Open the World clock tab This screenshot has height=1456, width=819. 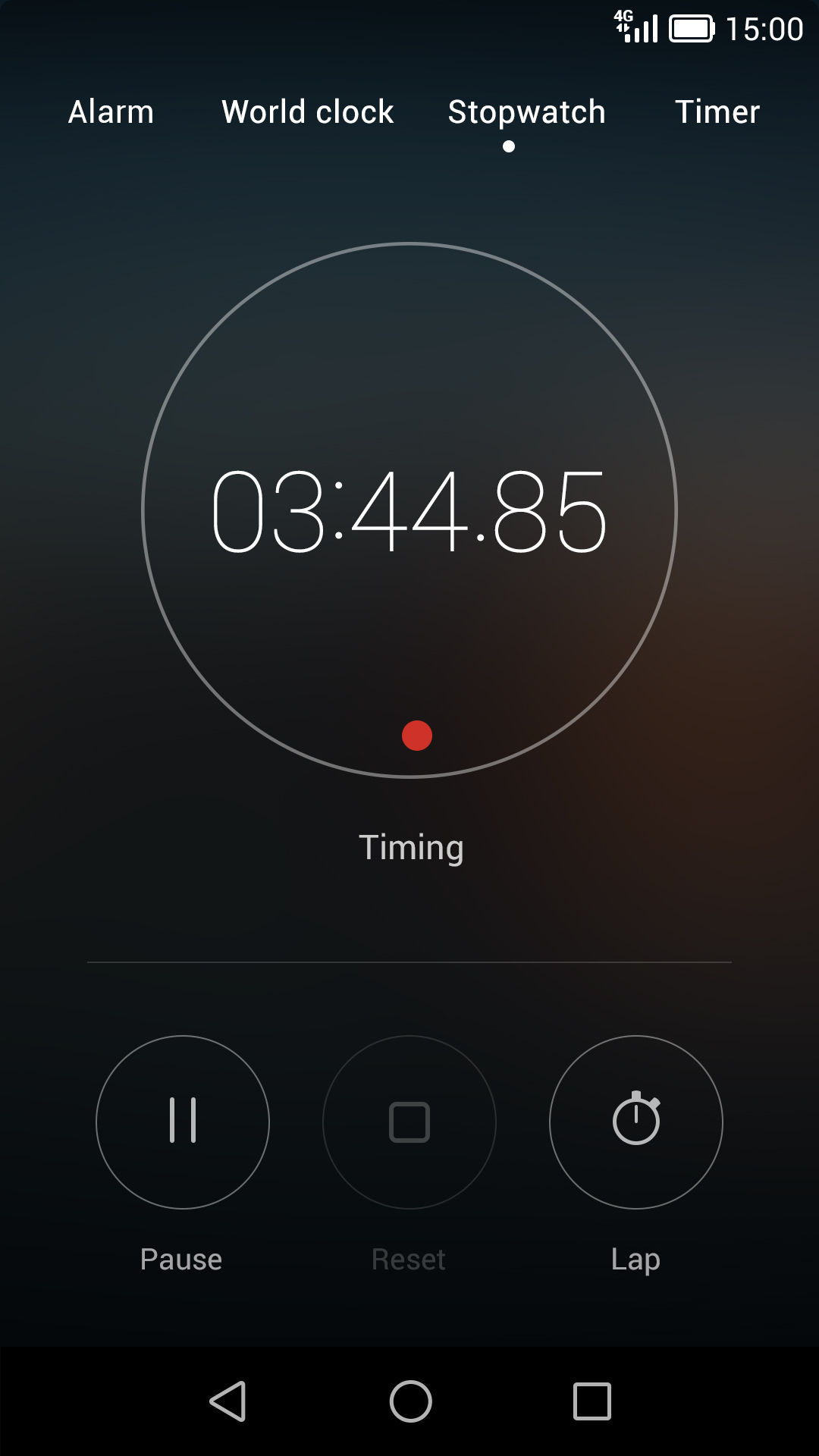tap(307, 112)
